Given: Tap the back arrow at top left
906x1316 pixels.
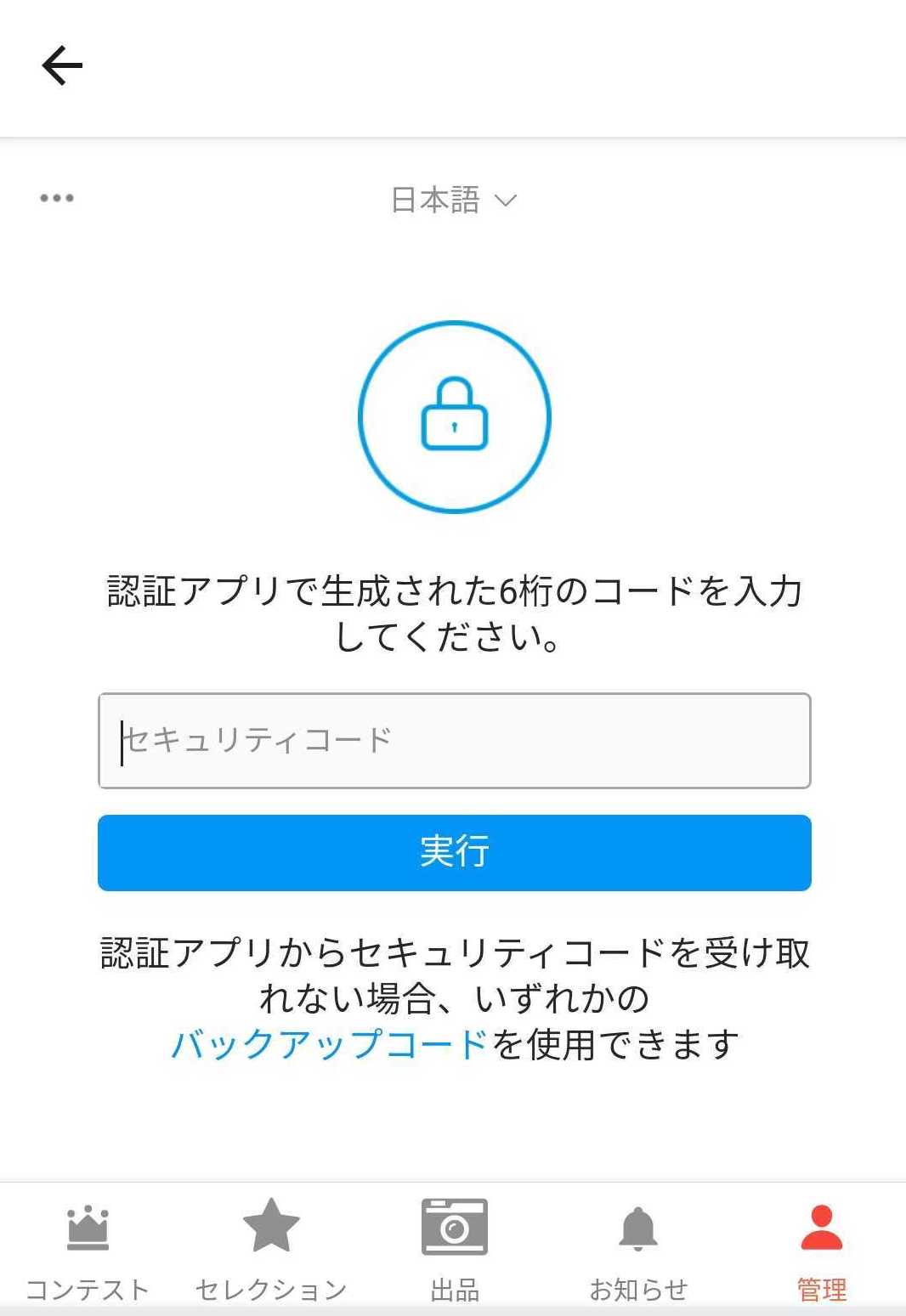Looking at the screenshot, I should coord(60,65).
